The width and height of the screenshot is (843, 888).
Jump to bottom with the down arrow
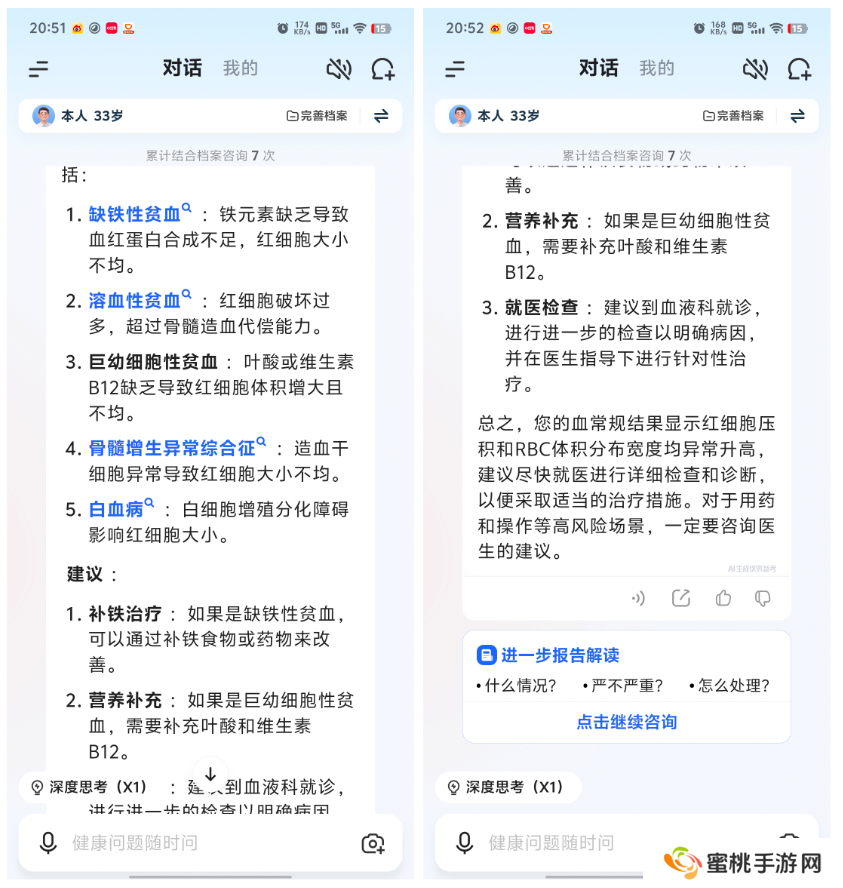point(210,775)
